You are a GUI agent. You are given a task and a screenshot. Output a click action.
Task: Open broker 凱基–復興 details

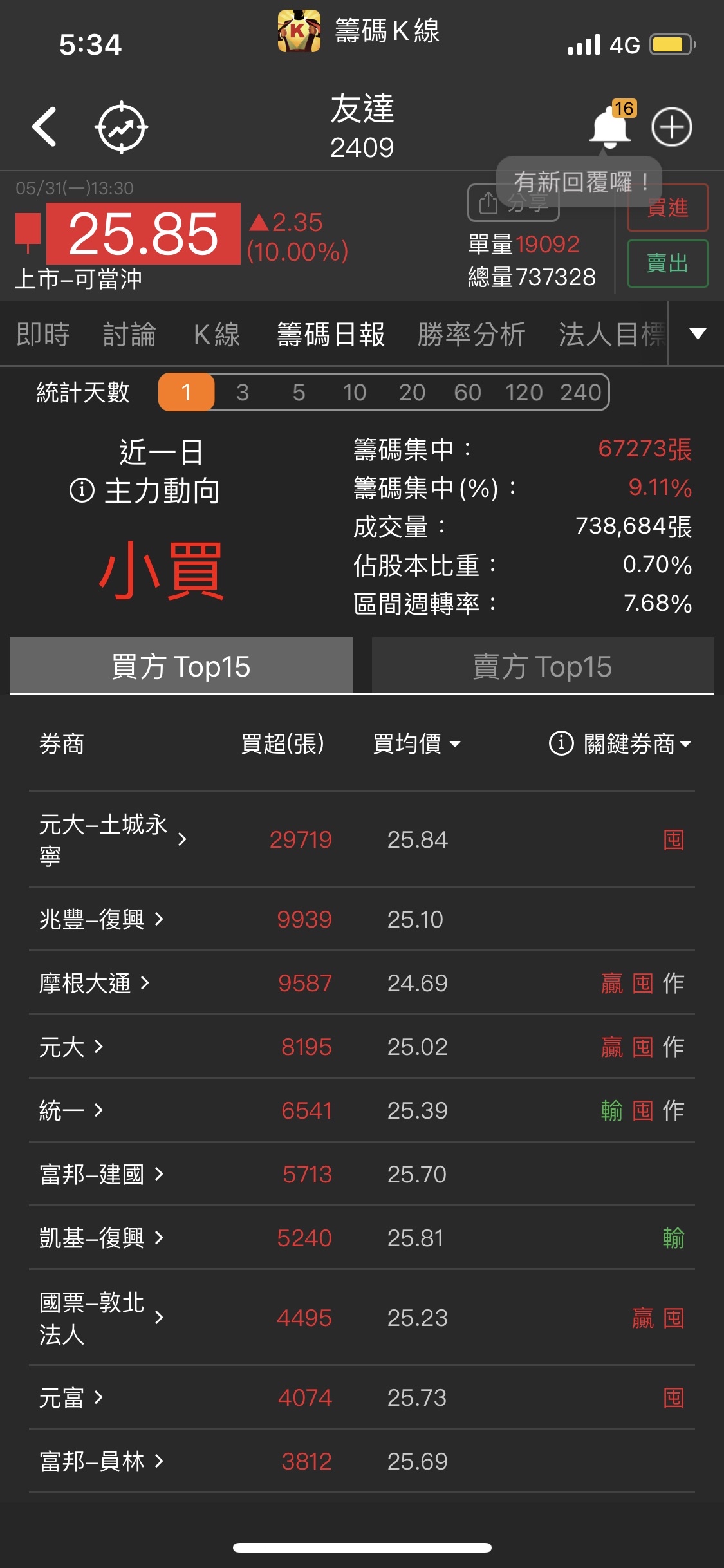tap(101, 1238)
